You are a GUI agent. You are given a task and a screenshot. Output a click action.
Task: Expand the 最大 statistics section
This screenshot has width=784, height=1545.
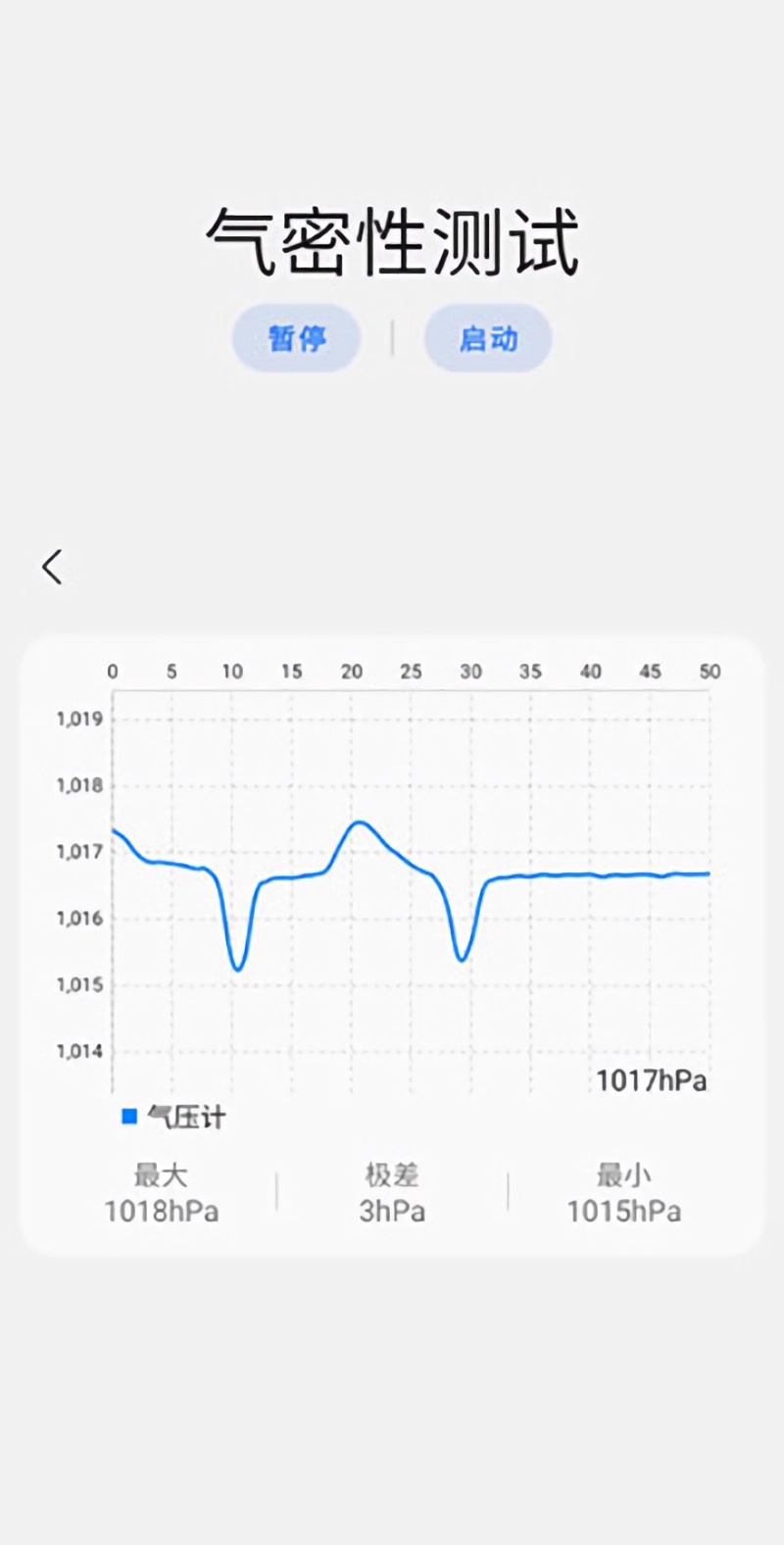(x=164, y=1175)
